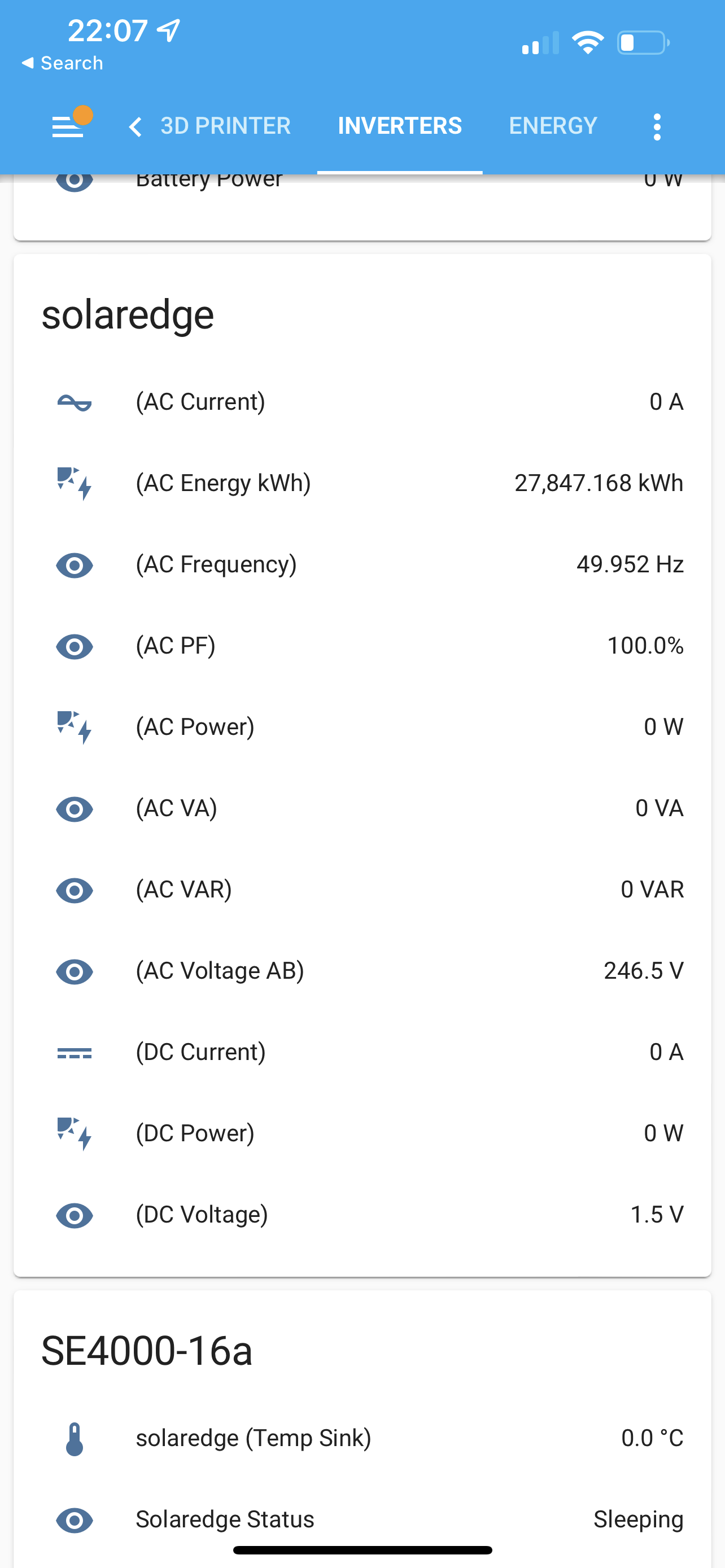This screenshot has width=725, height=1568.
Task: Tap the left chevron beside the tabs
Action: click(135, 126)
